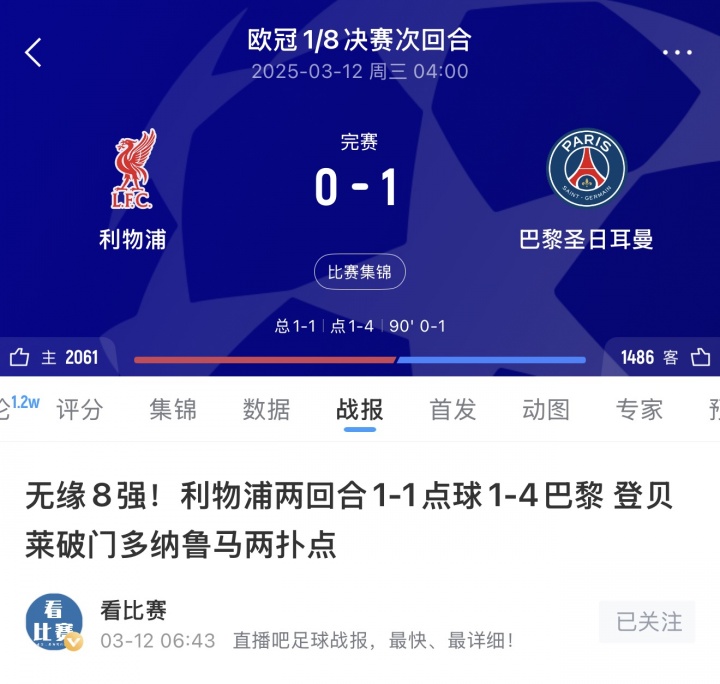This screenshot has height=684, width=720.
Task: Switch to the 评分 tab
Action: [79, 409]
